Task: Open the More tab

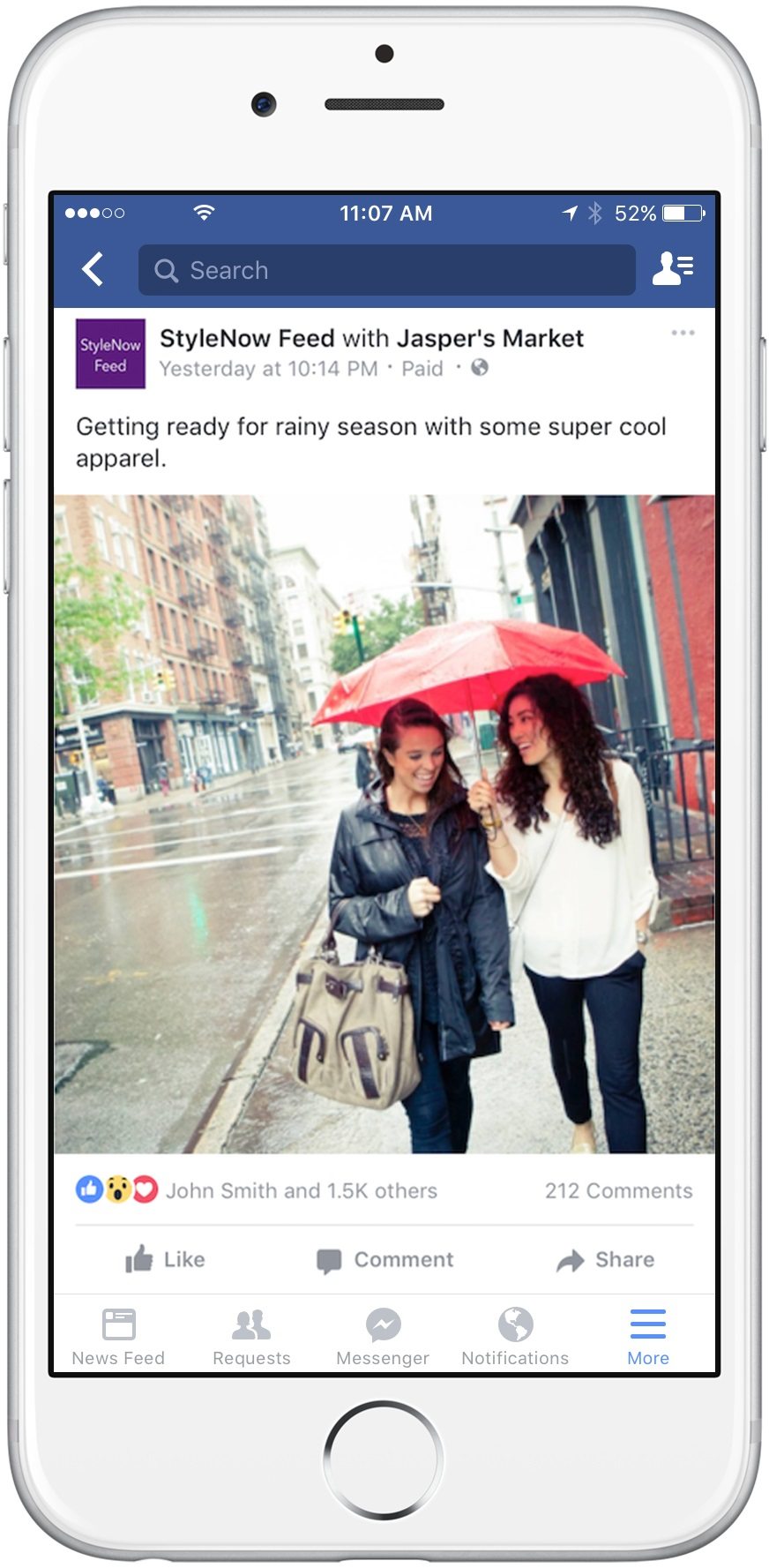Action: [x=648, y=1336]
